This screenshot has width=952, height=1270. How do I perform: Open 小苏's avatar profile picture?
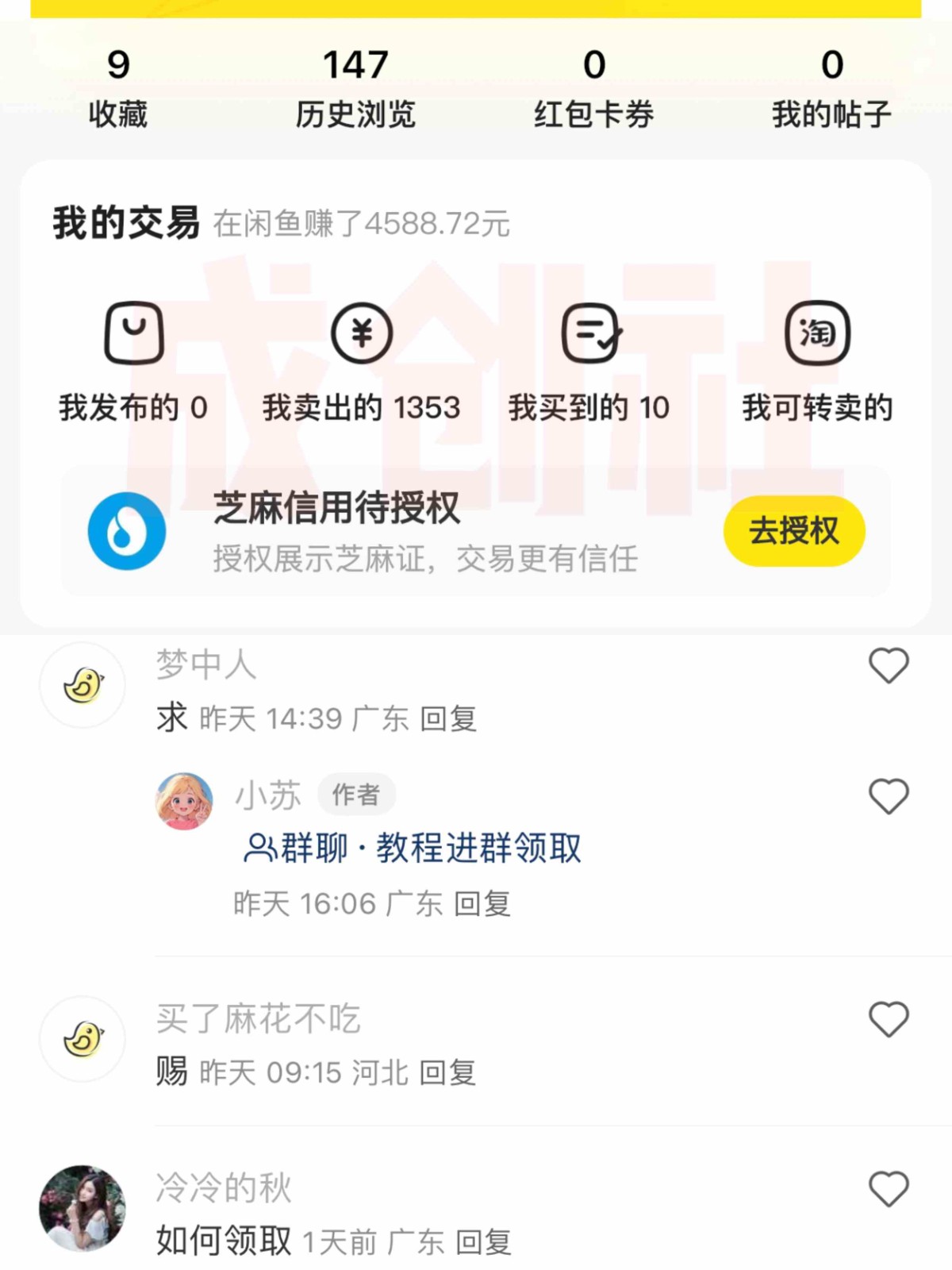[x=183, y=799]
